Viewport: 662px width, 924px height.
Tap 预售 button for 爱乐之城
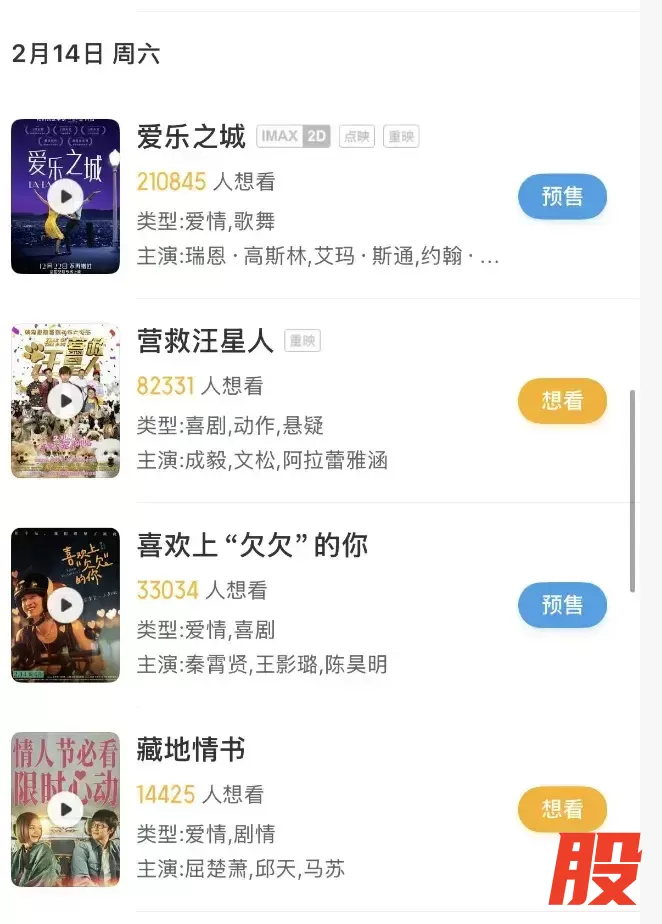562,197
